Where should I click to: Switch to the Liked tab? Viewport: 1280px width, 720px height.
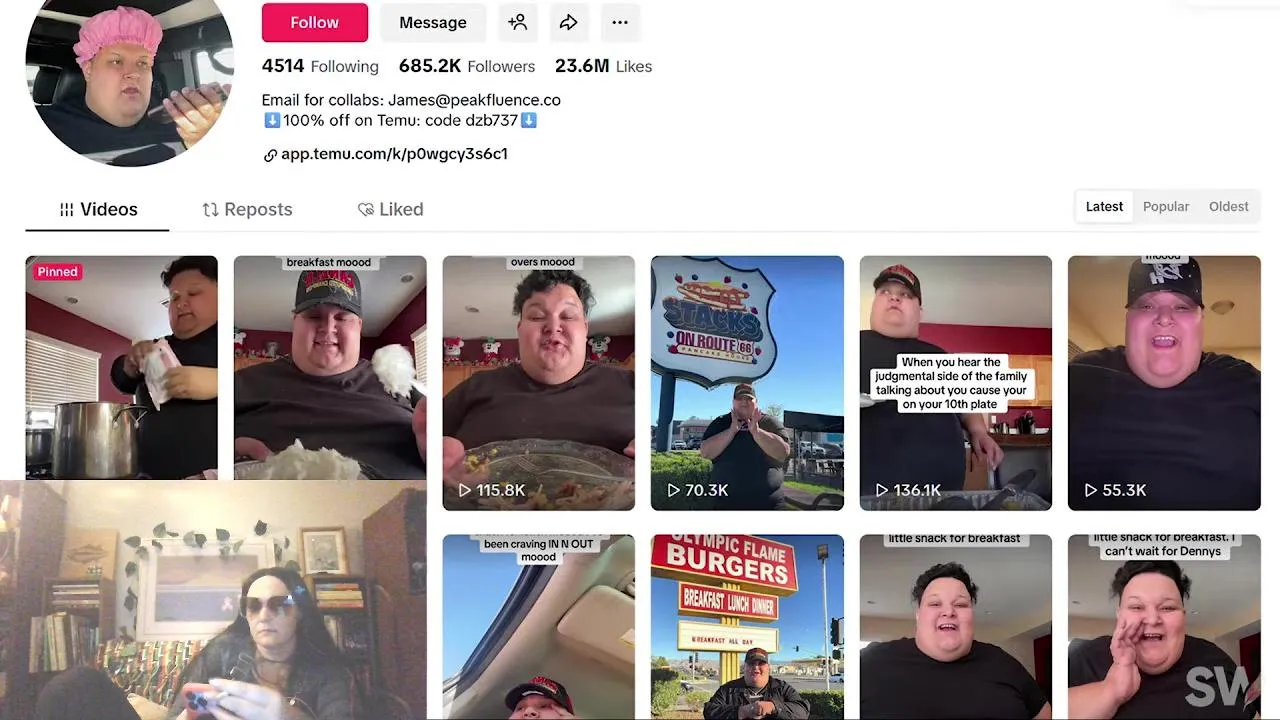point(390,209)
